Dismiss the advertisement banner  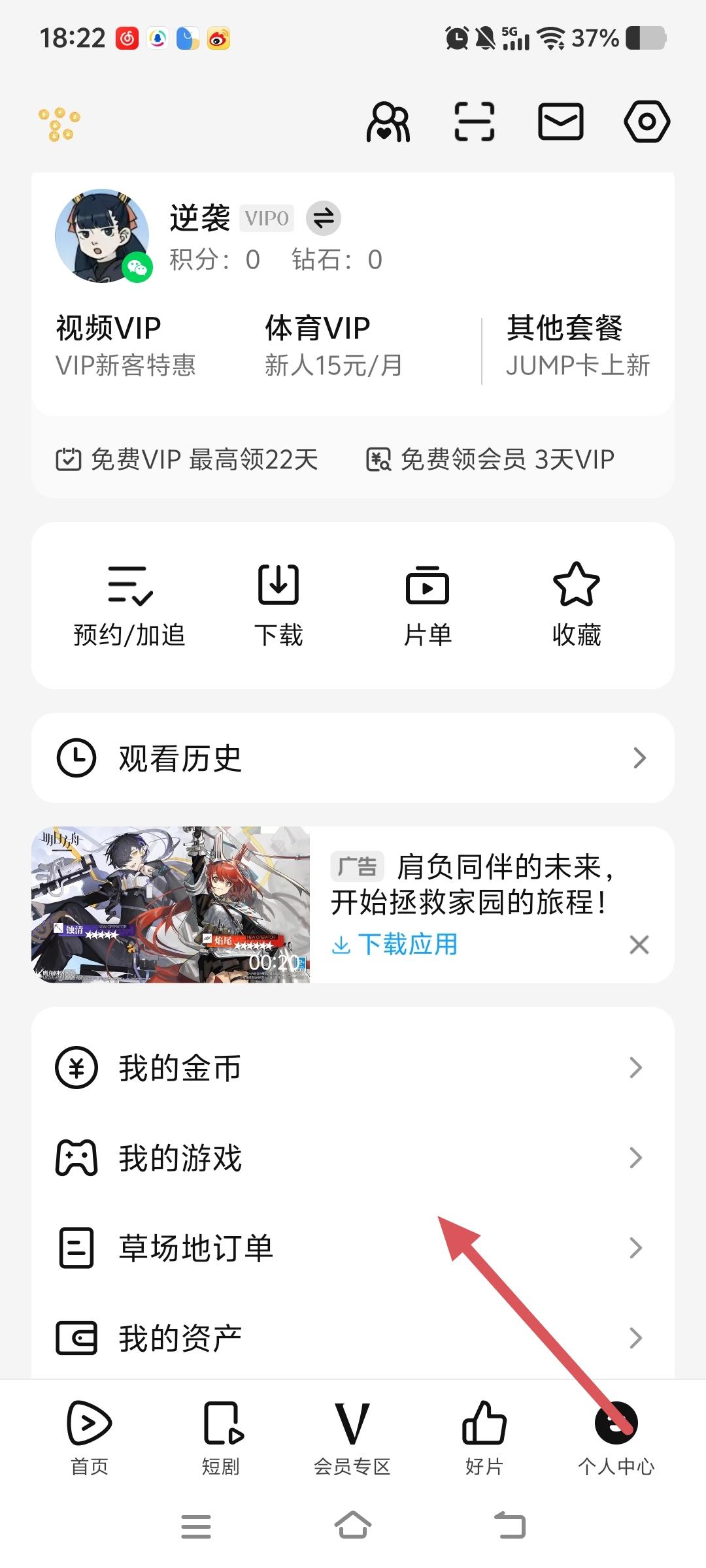(639, 945)
